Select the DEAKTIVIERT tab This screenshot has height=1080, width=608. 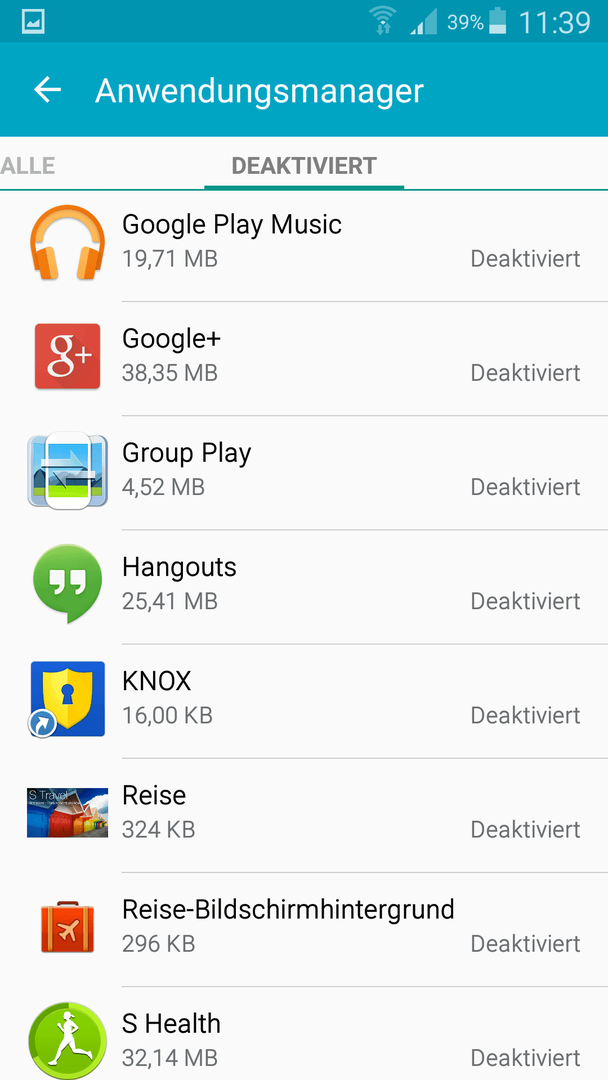(304, 166)
